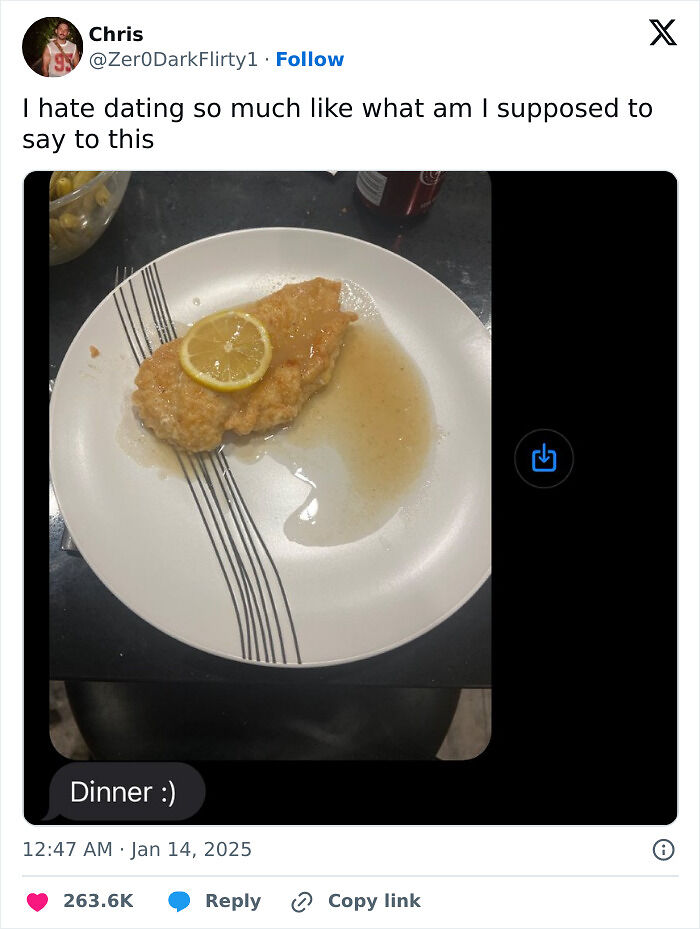Follow Chris from the tweet header
The height and width of the screenshot is (929, 700).
pyautogui.click(x=310, y=60)
